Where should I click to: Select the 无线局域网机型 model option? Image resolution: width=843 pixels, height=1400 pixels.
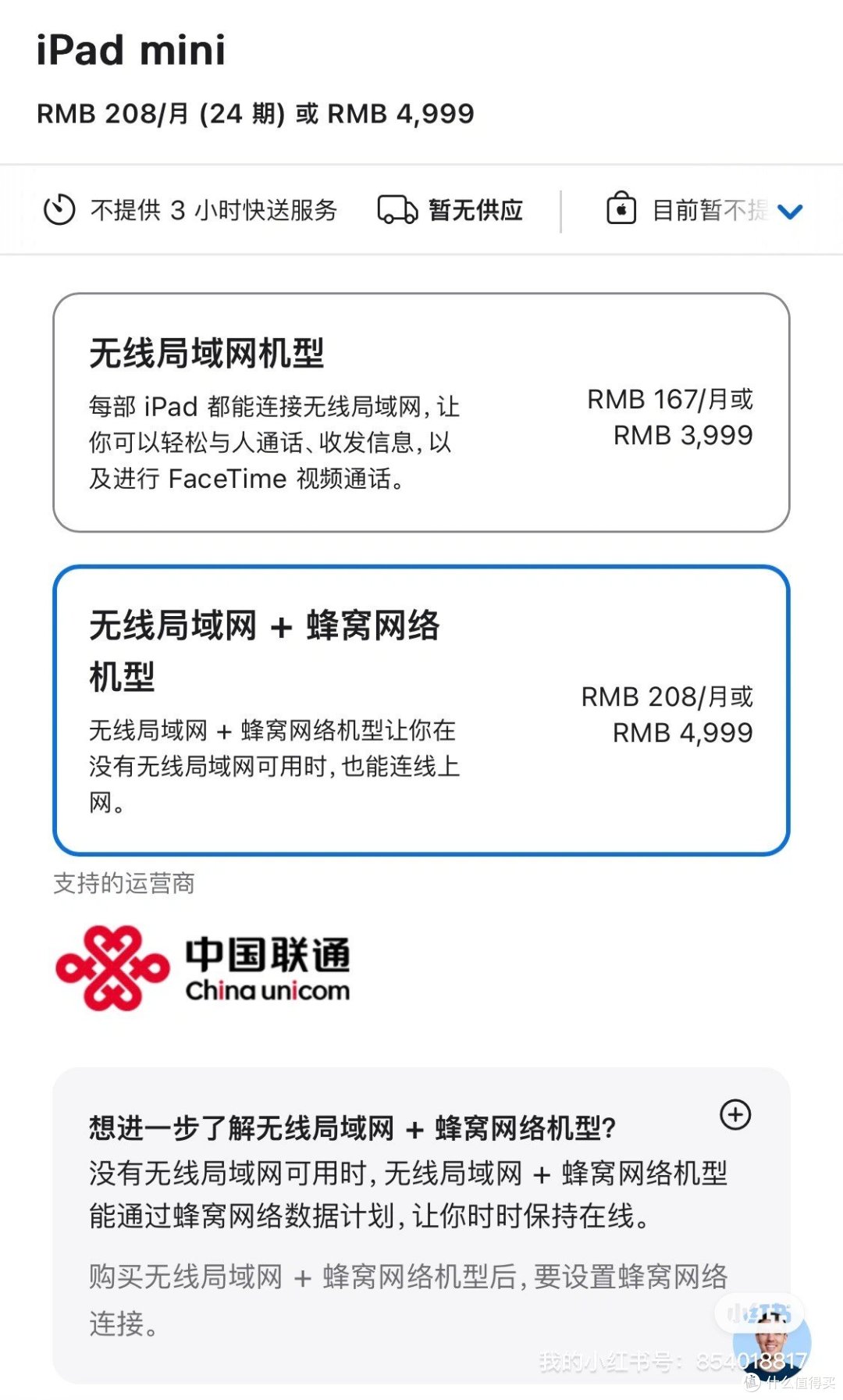pyautogui.click(x=421, y=408)
